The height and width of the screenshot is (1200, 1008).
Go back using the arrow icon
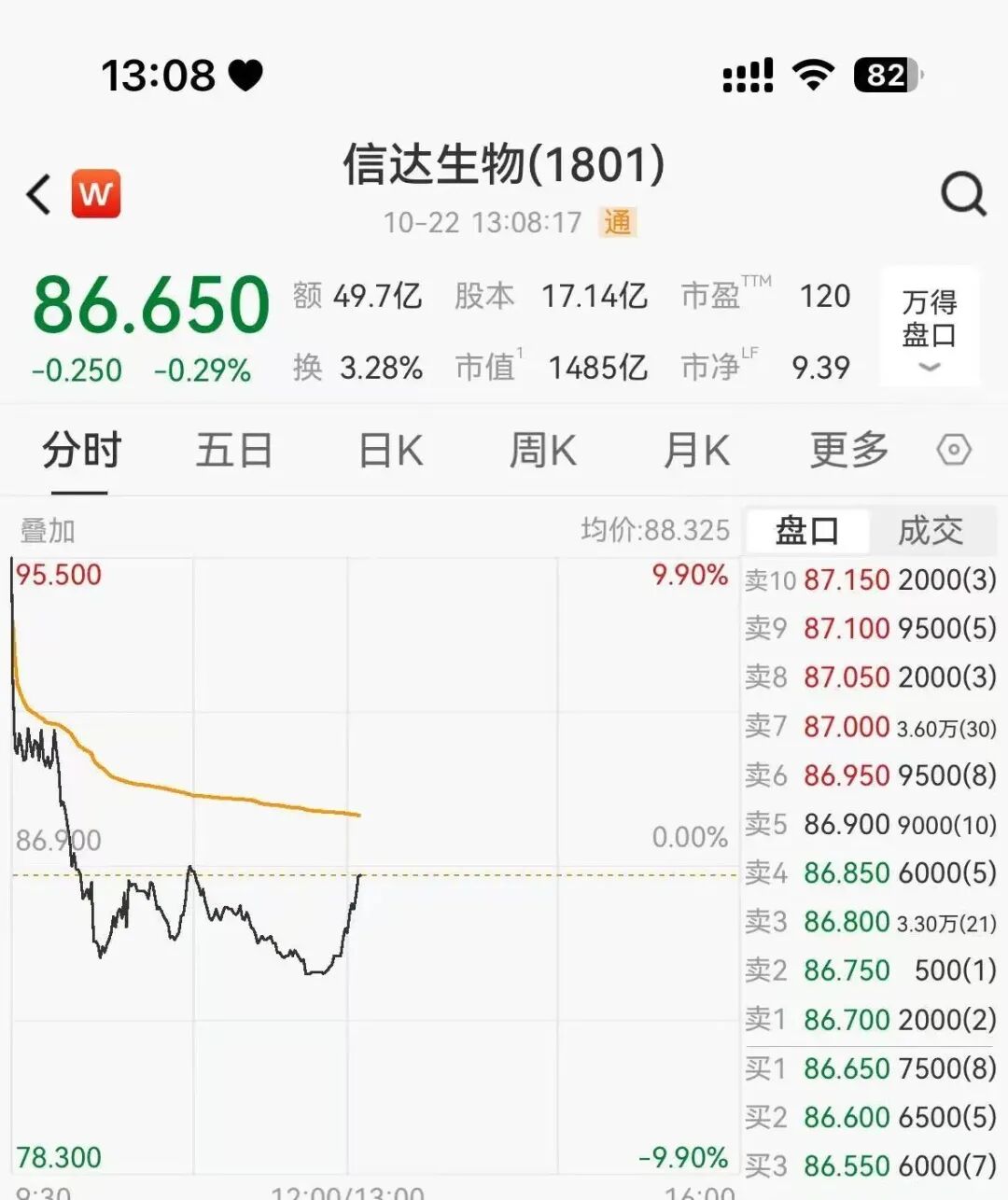[39, 195]
